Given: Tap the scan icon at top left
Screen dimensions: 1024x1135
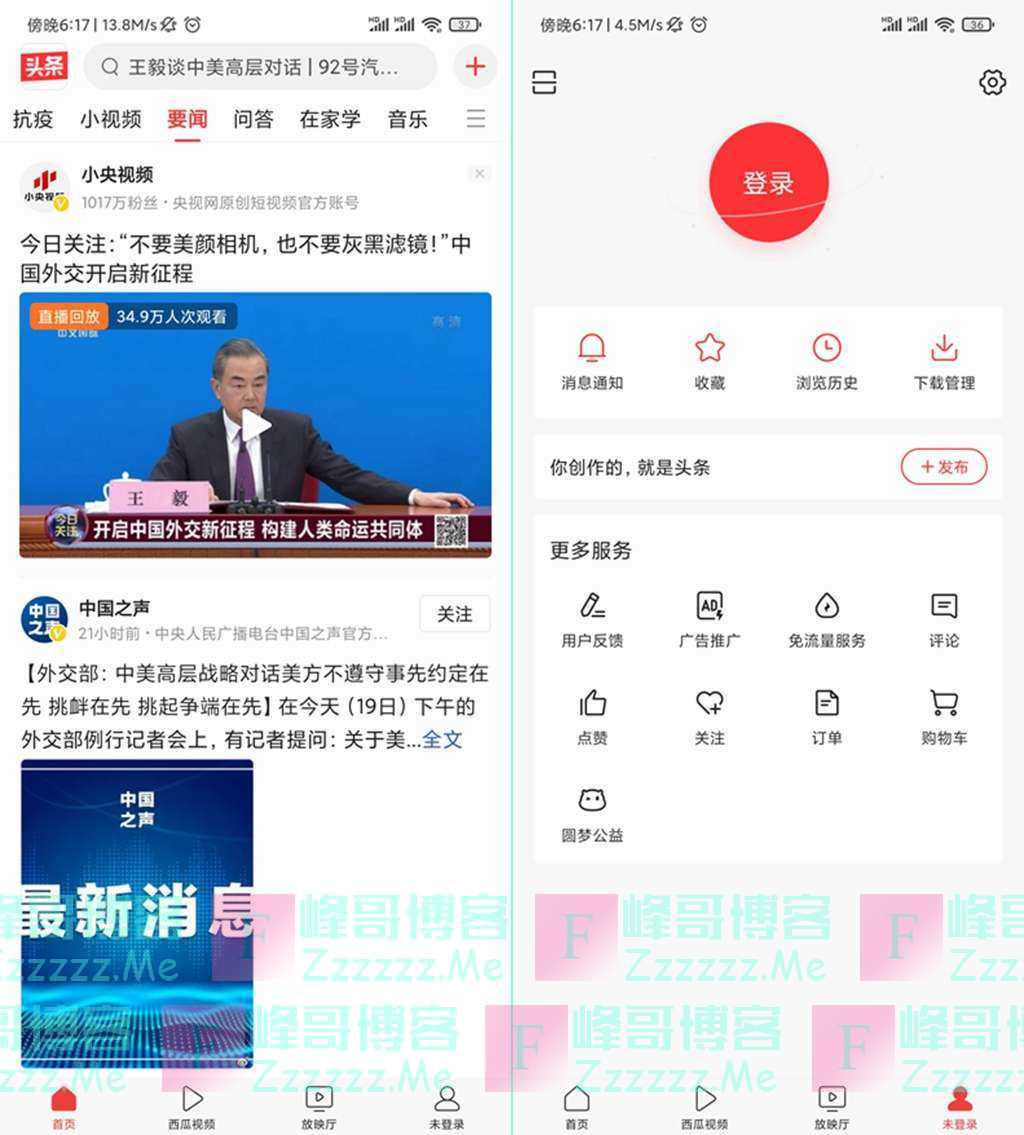Looking at the screenshot, I should click(x=543, y=82).
